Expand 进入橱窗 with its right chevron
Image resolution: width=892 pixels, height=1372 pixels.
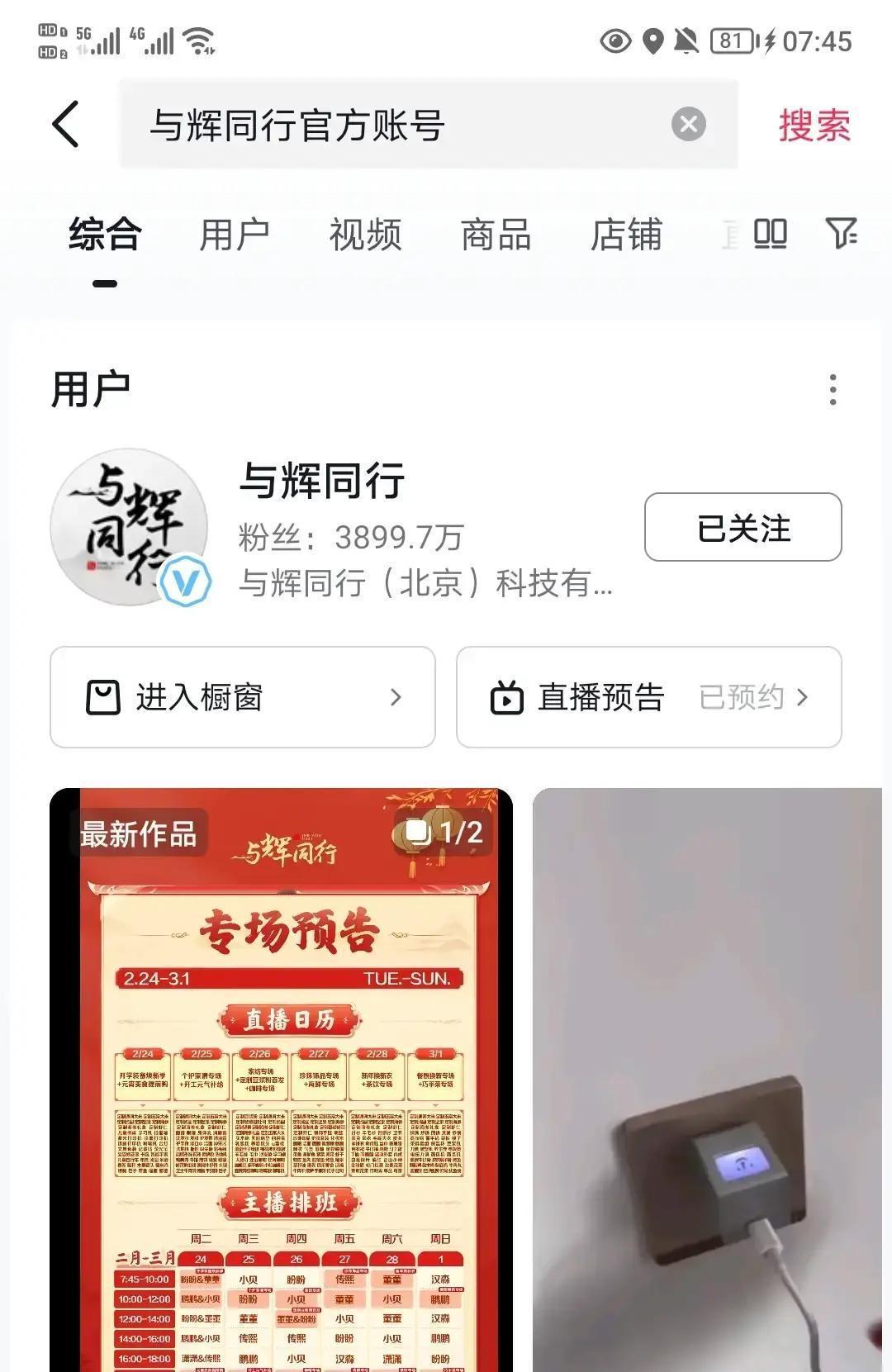396,698
